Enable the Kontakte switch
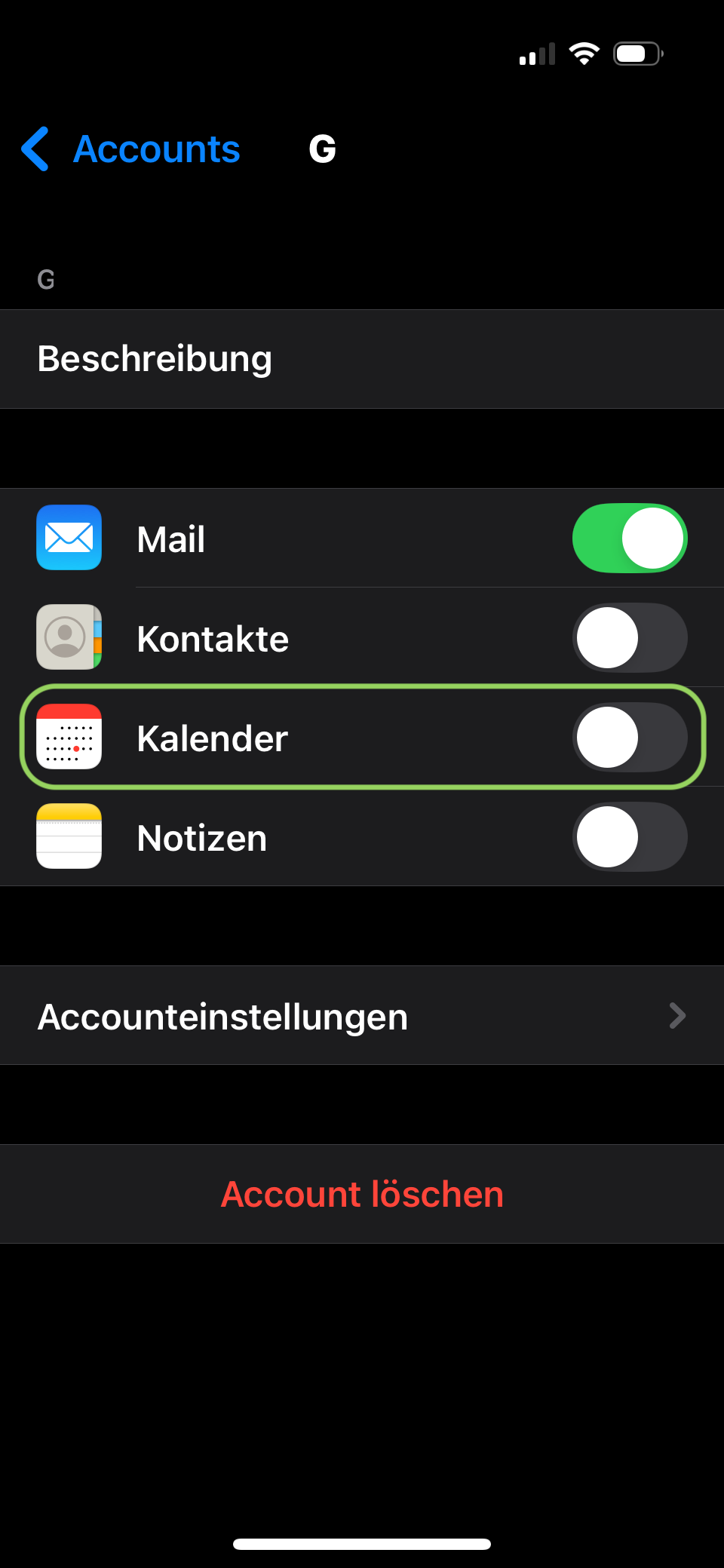Screen dimensions: 724x1568 [x=630, y=638]
